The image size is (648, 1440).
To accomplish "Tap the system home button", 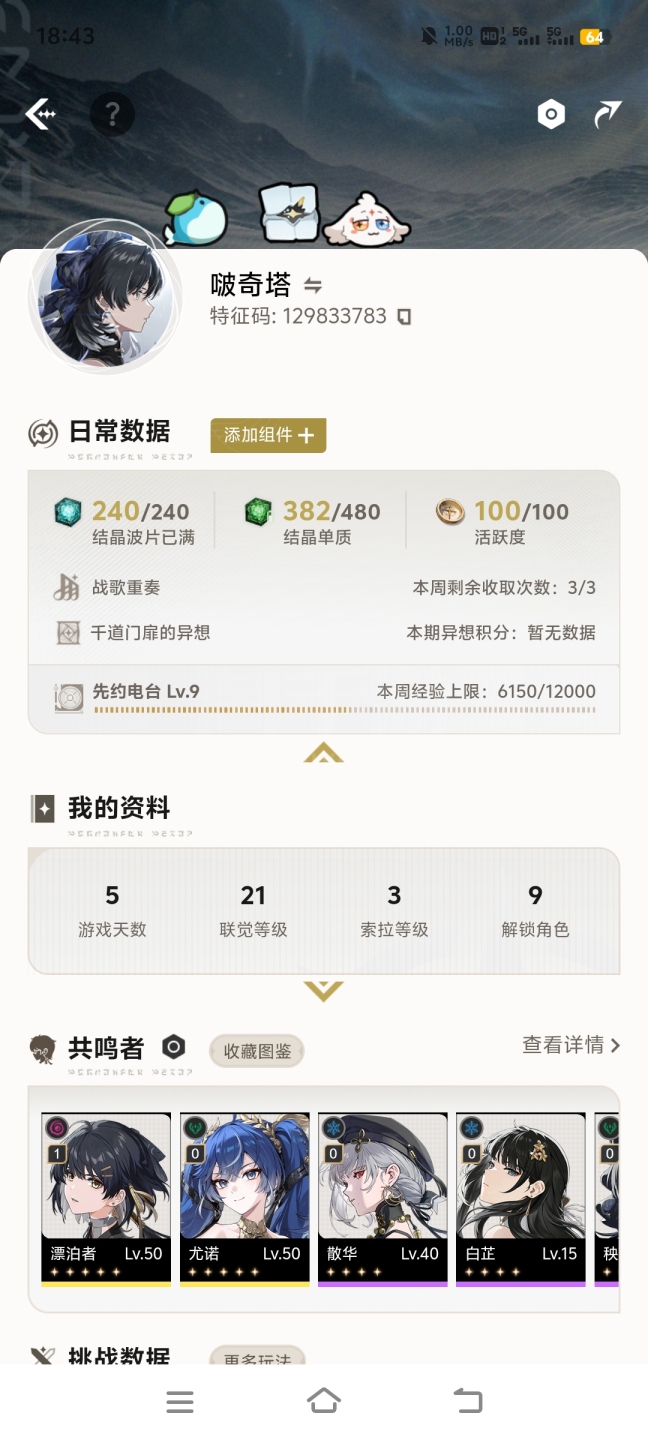I will point(324,1401).
